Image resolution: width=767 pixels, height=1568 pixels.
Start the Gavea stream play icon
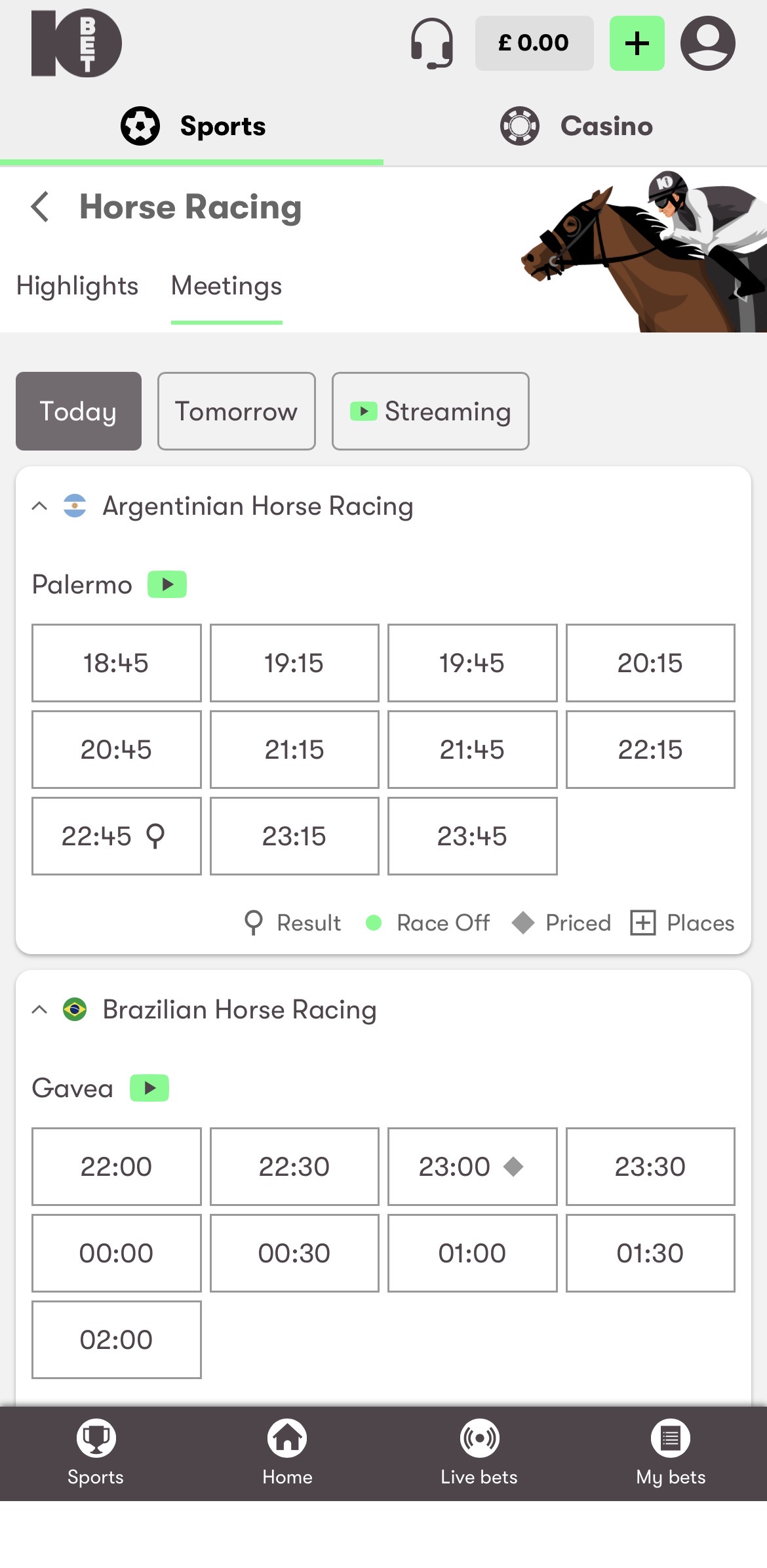coord(149,1087)
